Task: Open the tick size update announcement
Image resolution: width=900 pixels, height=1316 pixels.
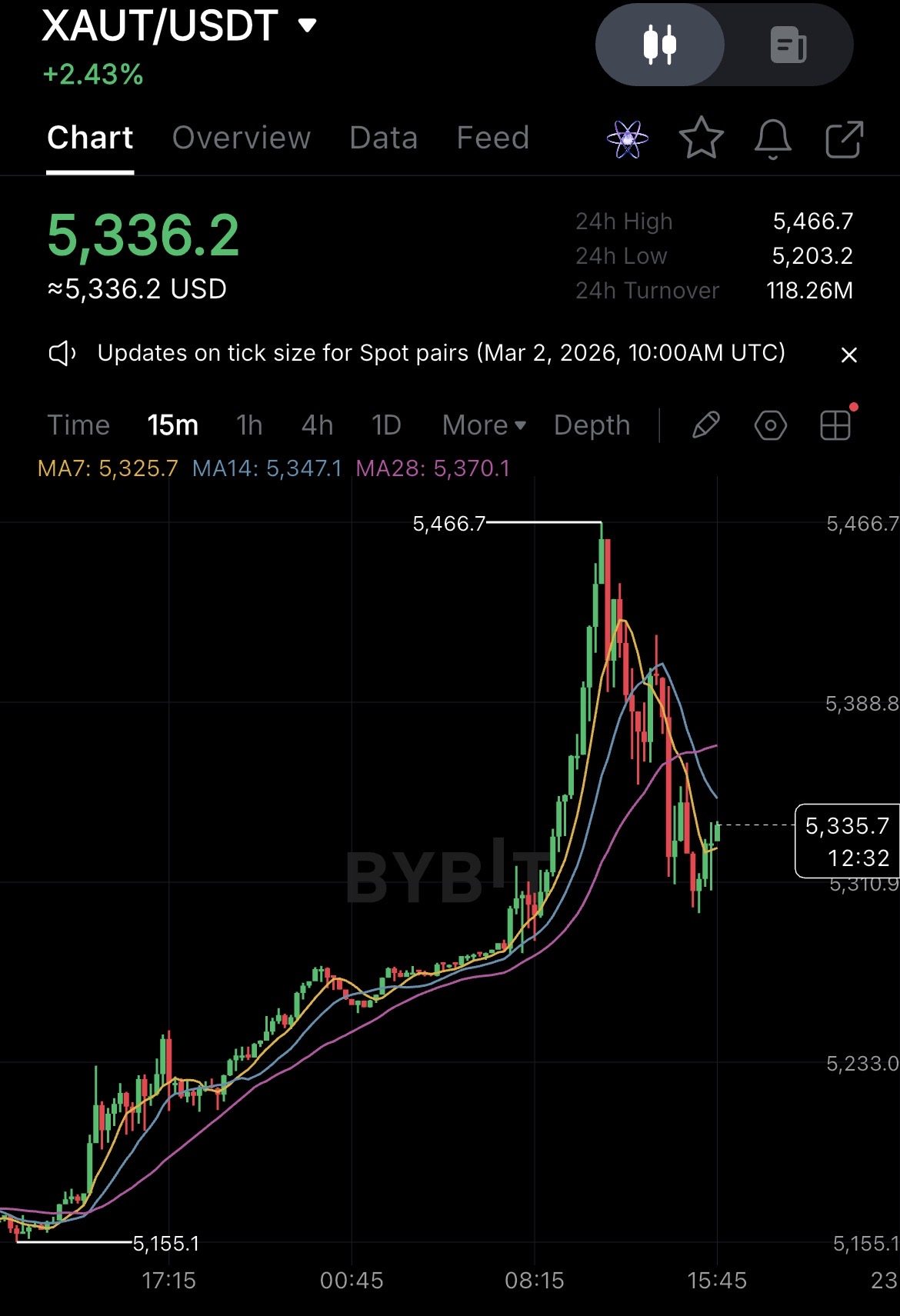Action: click(x=441, y=353)
